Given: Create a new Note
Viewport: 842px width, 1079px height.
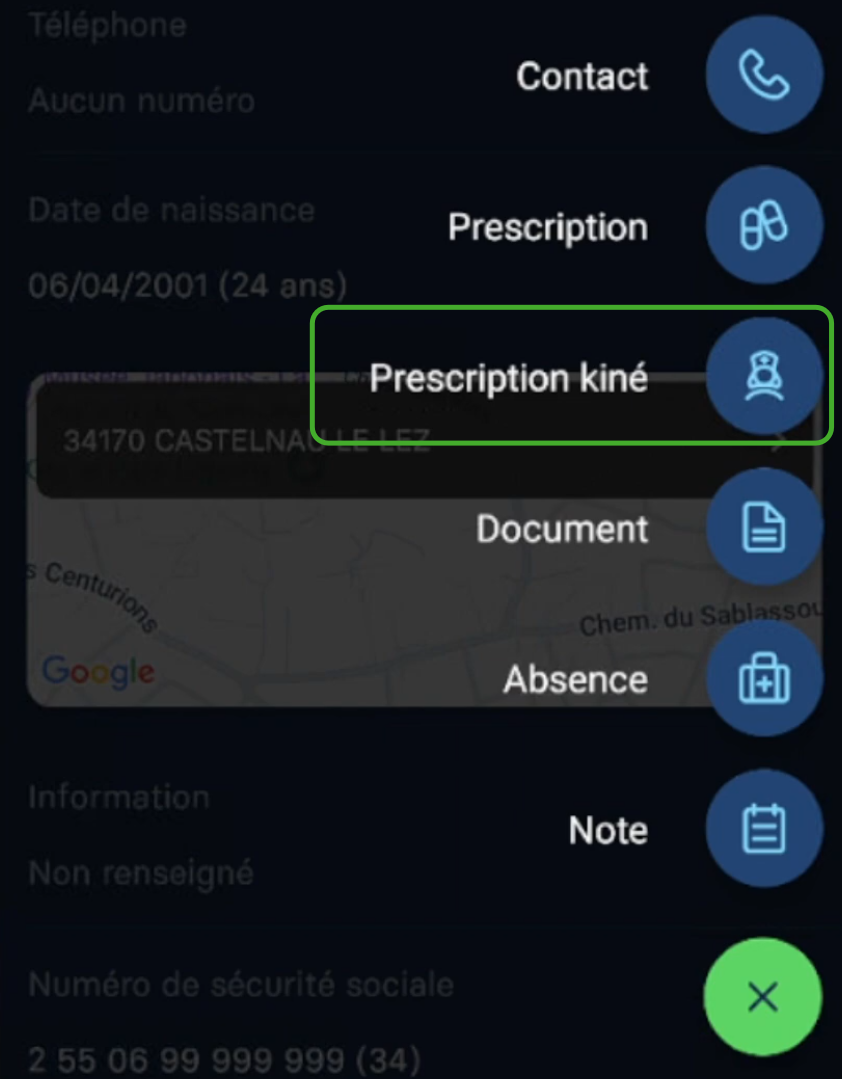Looking at the screenshot, I should (x=764, y=829).
